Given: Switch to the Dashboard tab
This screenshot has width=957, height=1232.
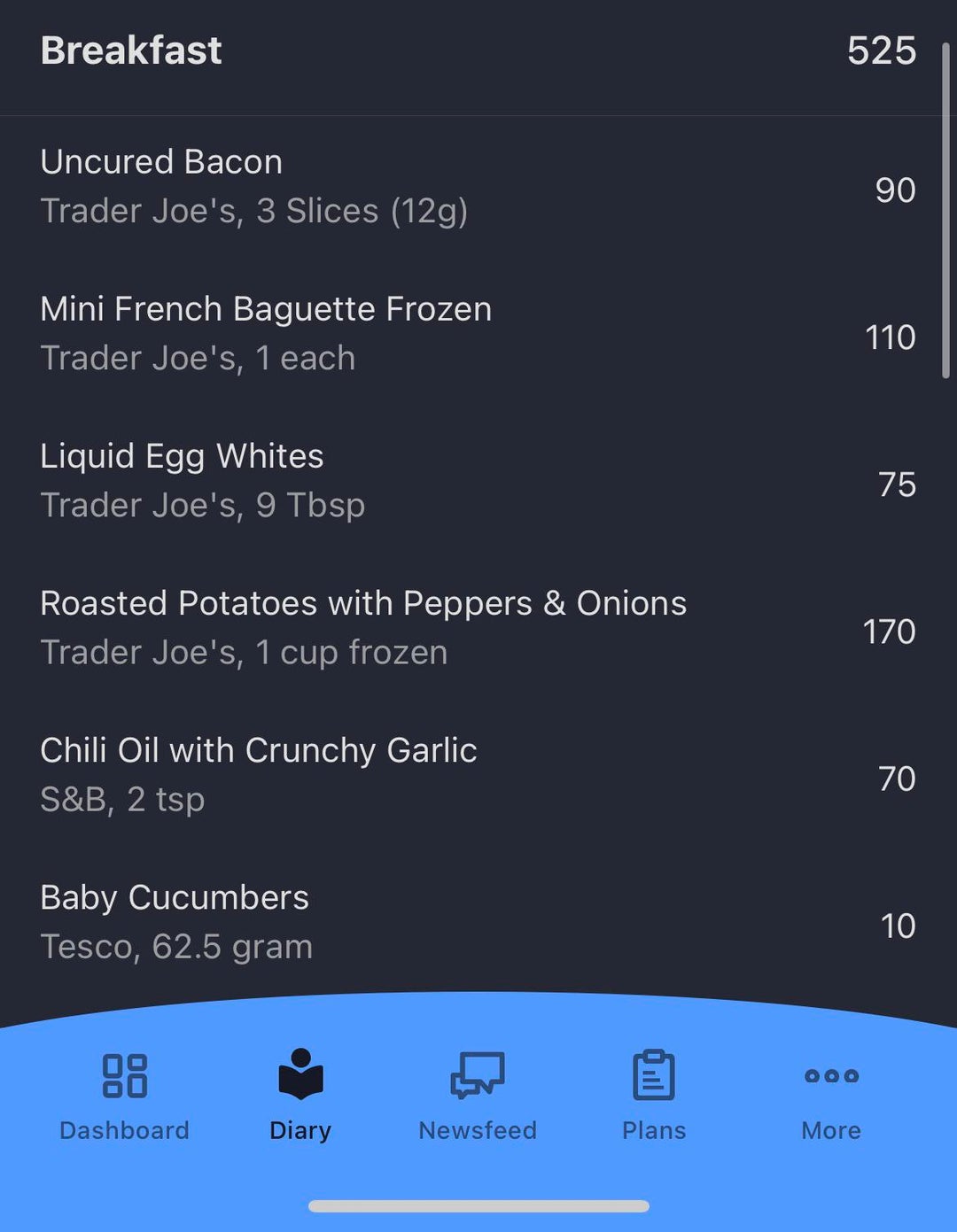Looking at the screenshot, I should coord(124,1095).
